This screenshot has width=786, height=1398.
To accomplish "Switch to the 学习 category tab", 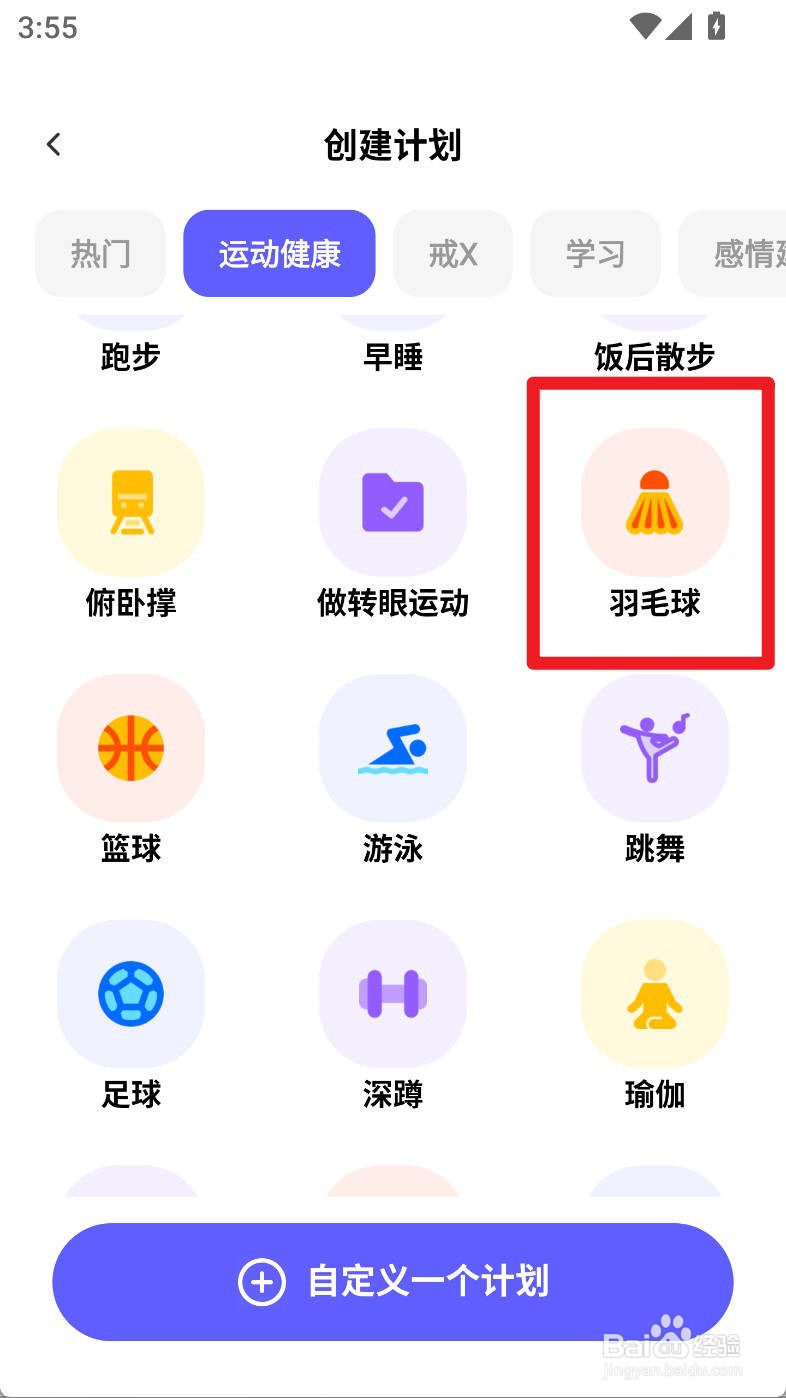I will (x=594, y=253).
